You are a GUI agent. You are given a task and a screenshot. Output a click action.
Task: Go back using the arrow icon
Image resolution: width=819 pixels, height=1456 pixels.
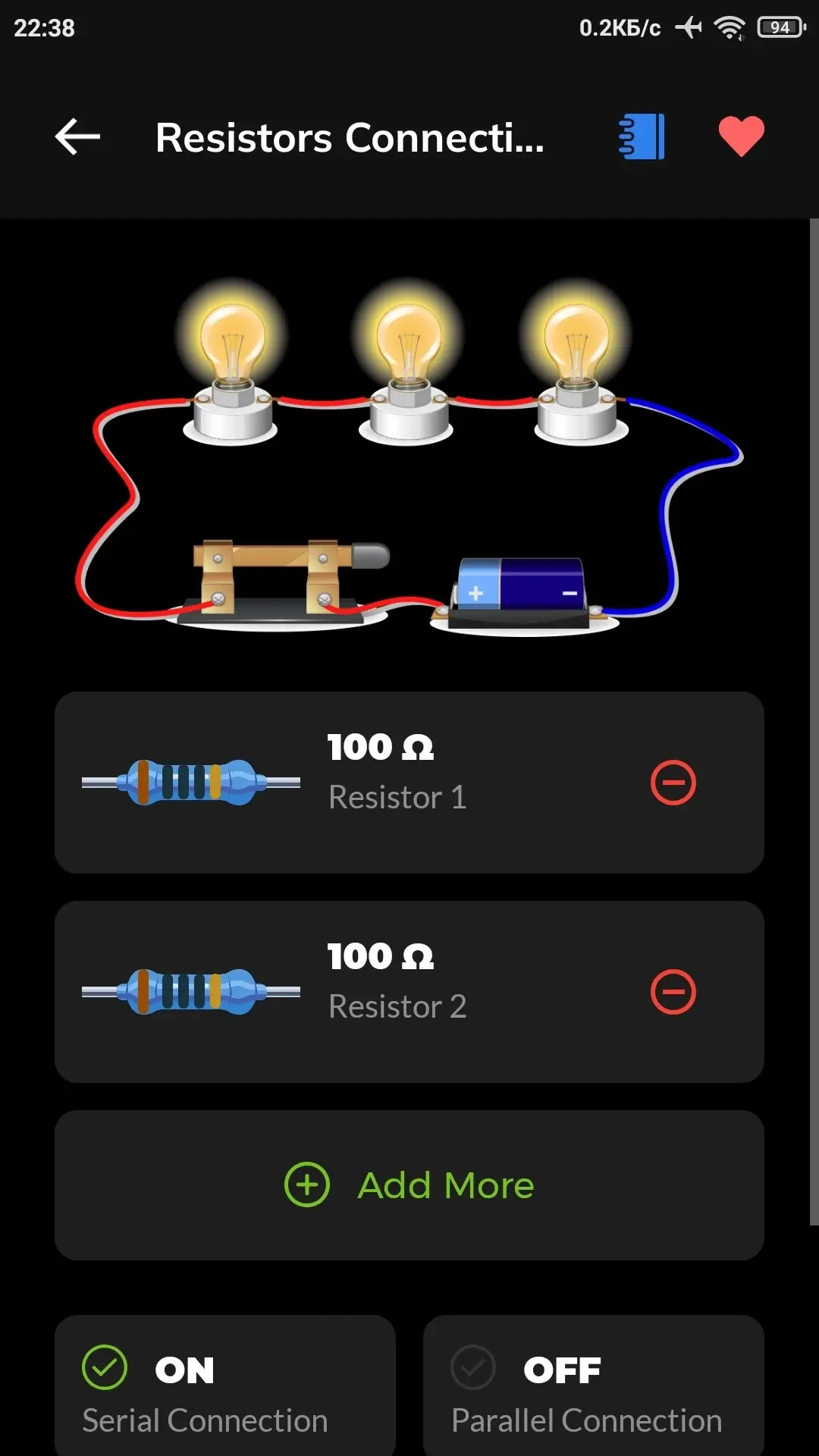pyautogui.click(x=78, y=137)
